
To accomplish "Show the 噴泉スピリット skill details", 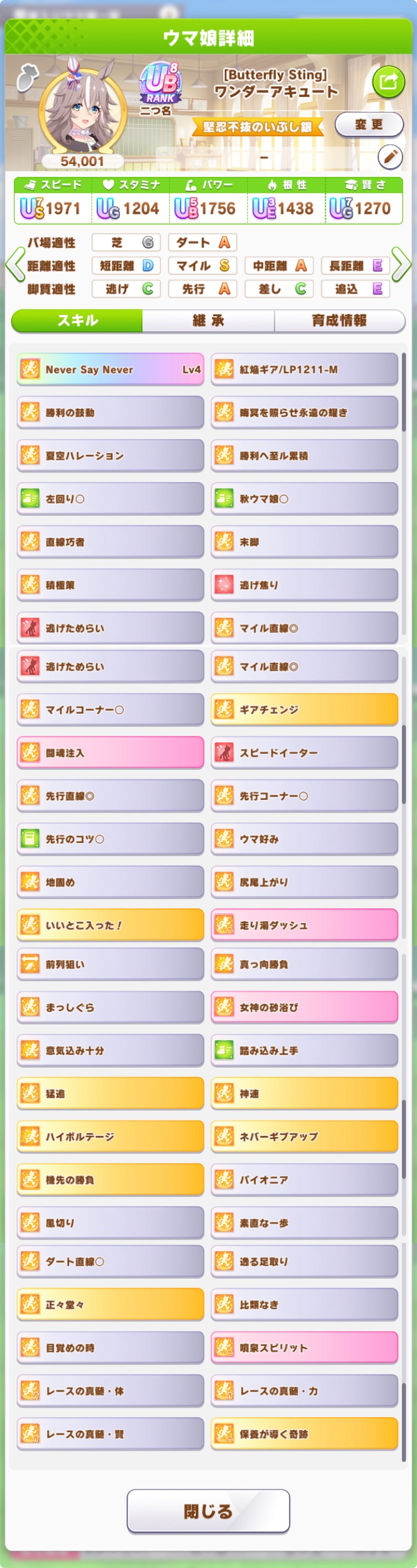I will (304, 1348).
